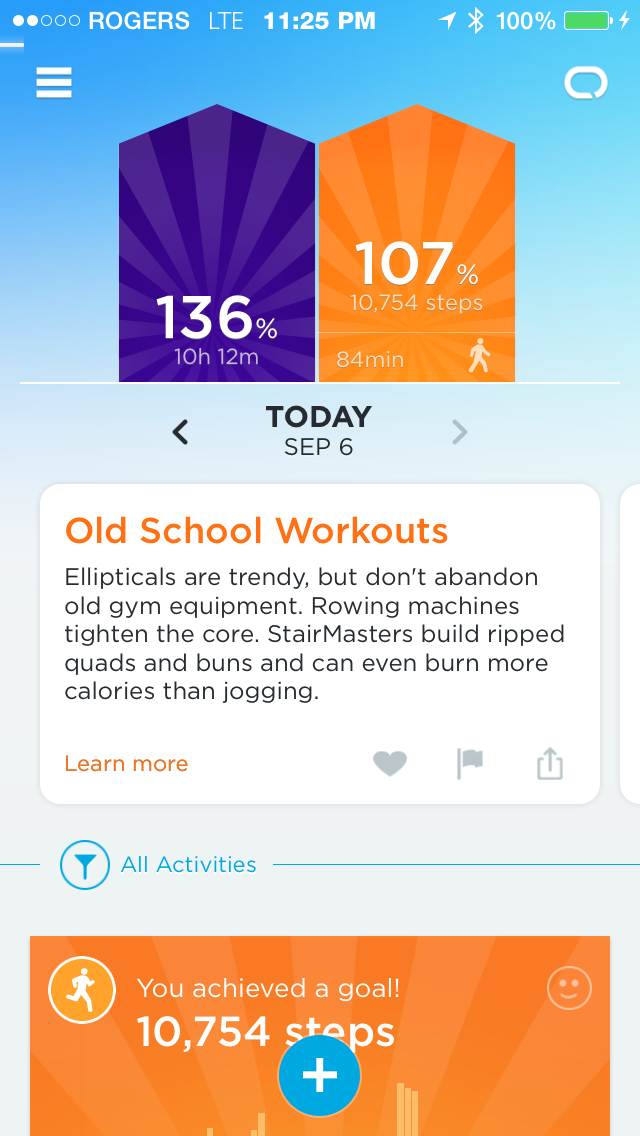Open the purple sleep 136% panel
The width and height of the screenshot is (640, 1136).
pyautogui.click(x=217, y=260)
